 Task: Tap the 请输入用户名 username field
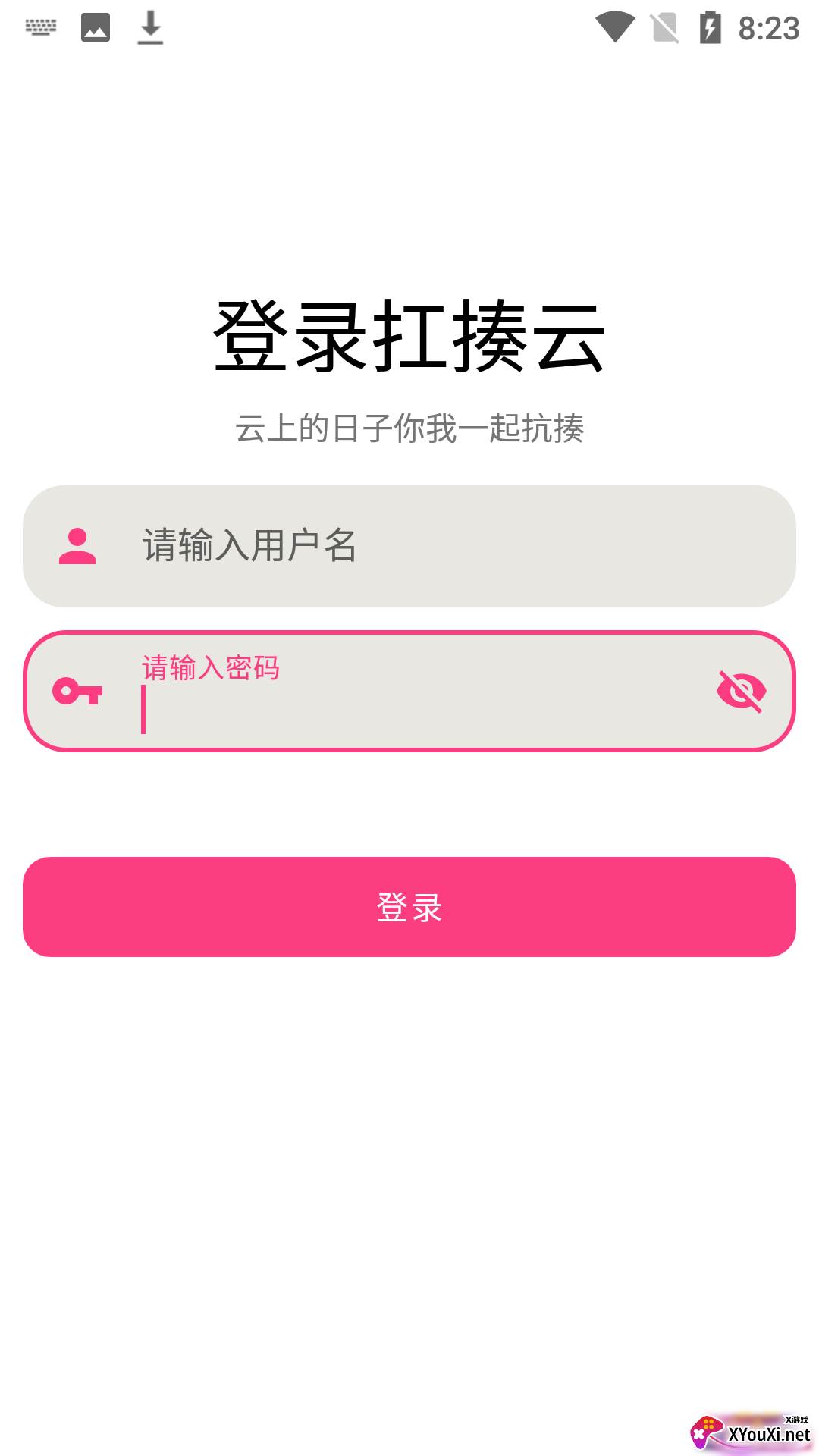[409, 546]
